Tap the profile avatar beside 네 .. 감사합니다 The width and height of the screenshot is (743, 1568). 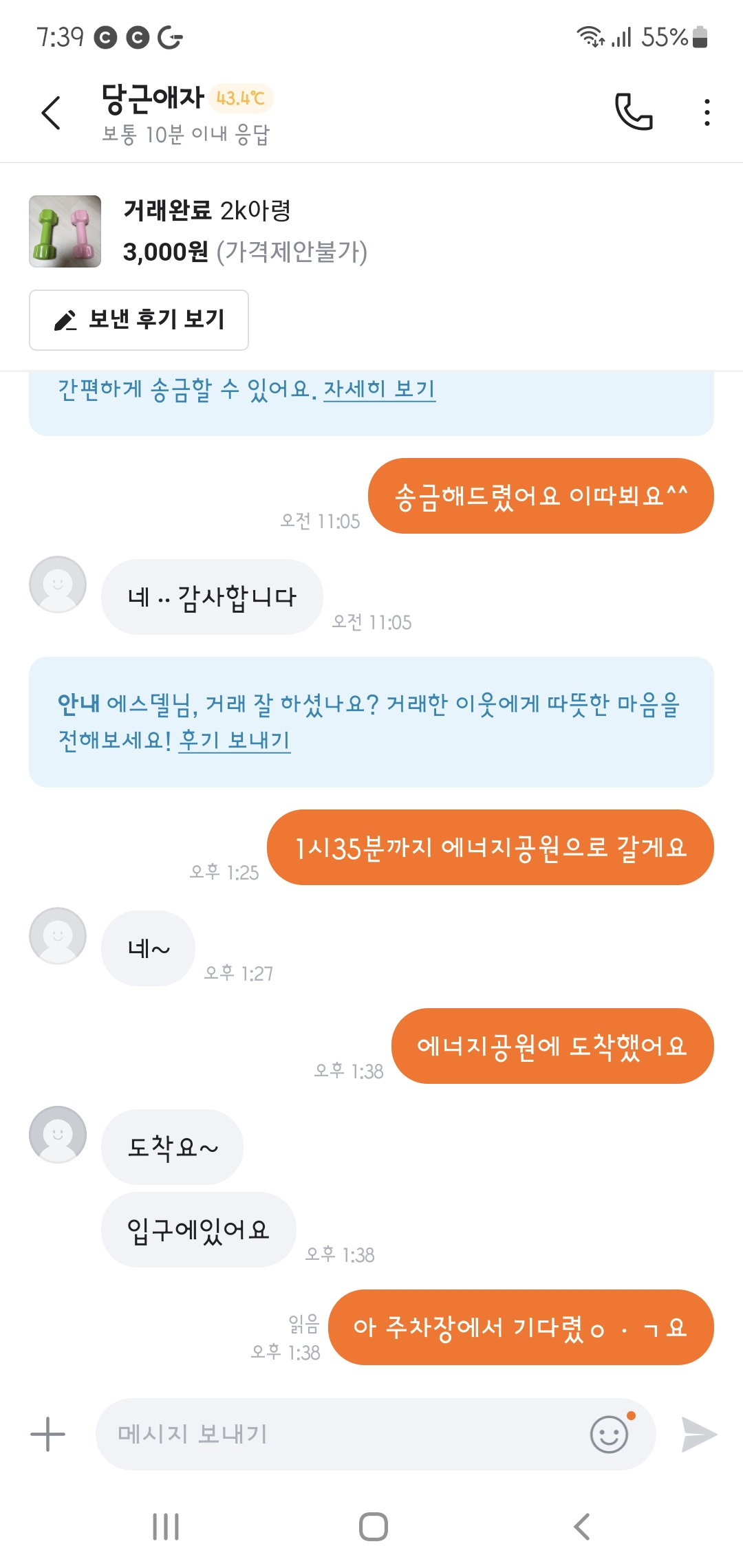[x=58, y=585]
